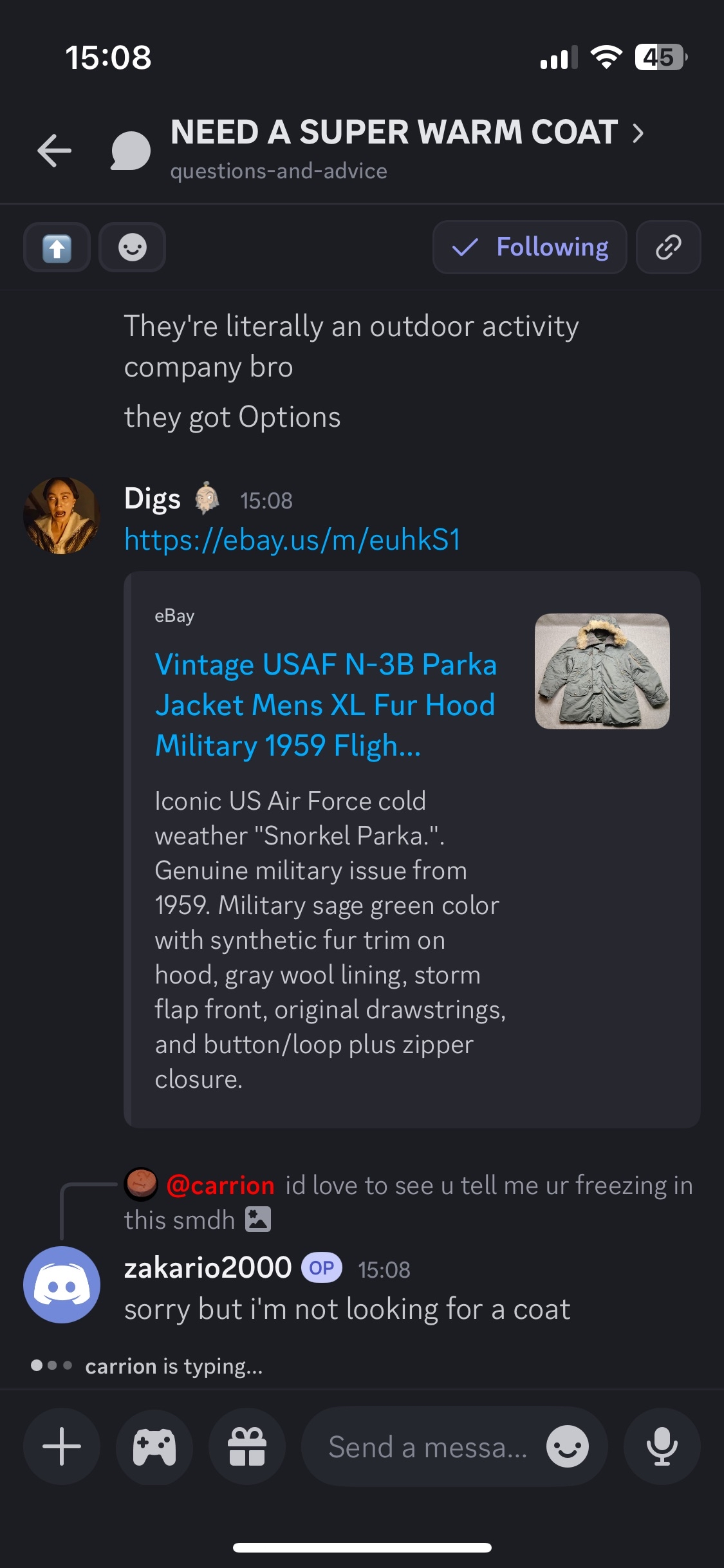Open the add reaction smiley button
The width and height of the screenshot is (724, 1568).
click(133, 248)
